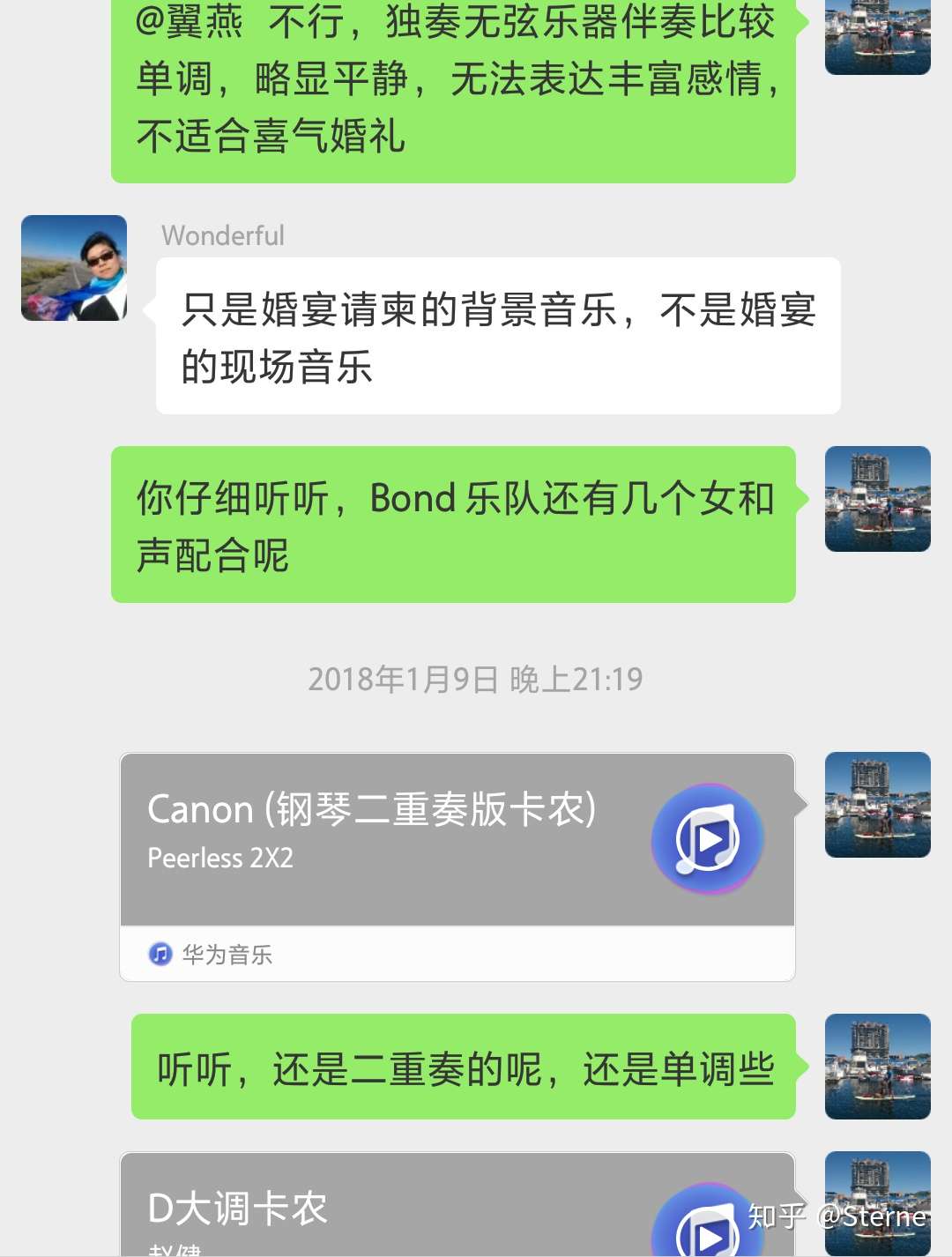Viewport: 952px width, 1257px height.
Task: Tap sender avatar beside the Bond 乐队 message
Action: click(x=877, y=499)
